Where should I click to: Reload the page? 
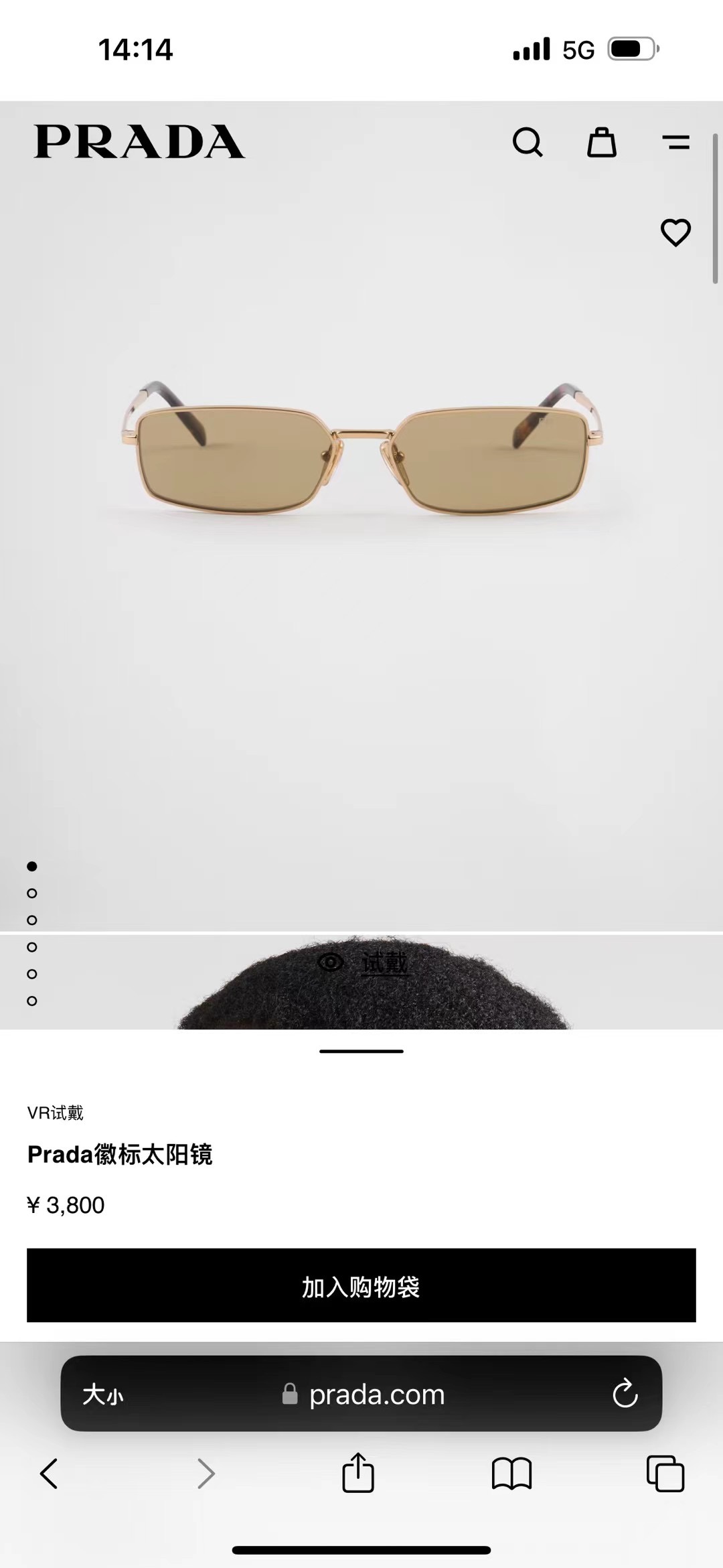click(x=625, y=1395)
